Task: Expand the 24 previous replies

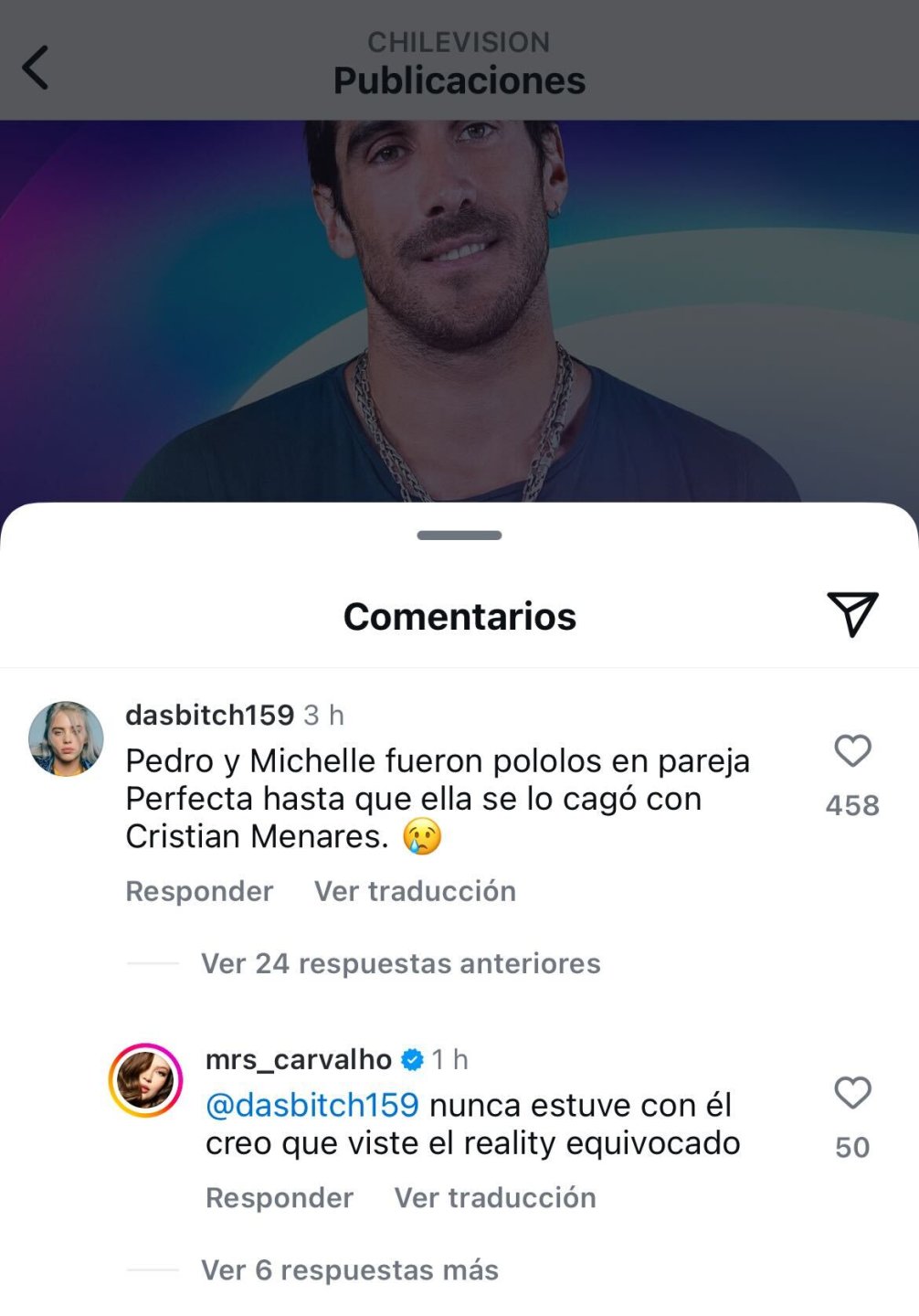Action: coord(400,963)
